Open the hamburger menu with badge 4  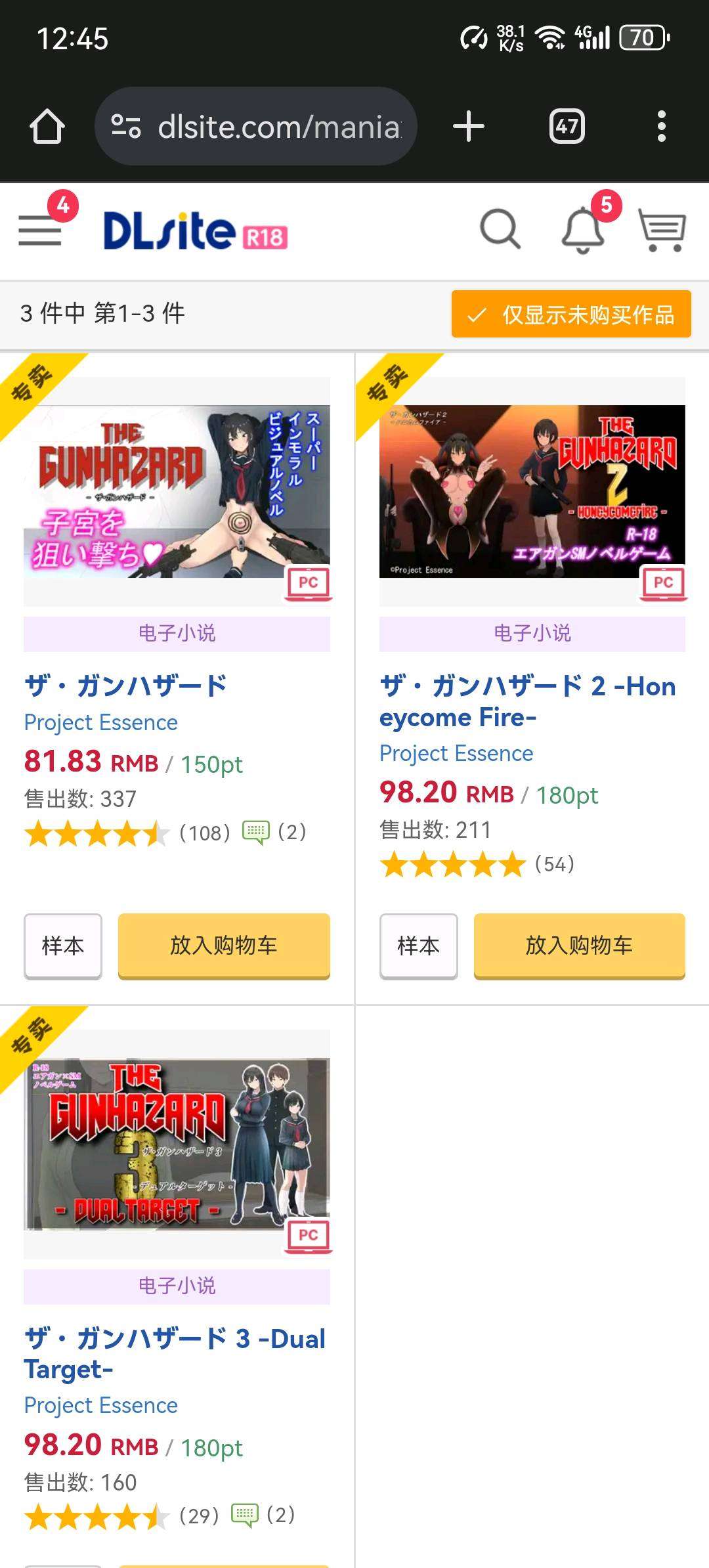point(41,232)
